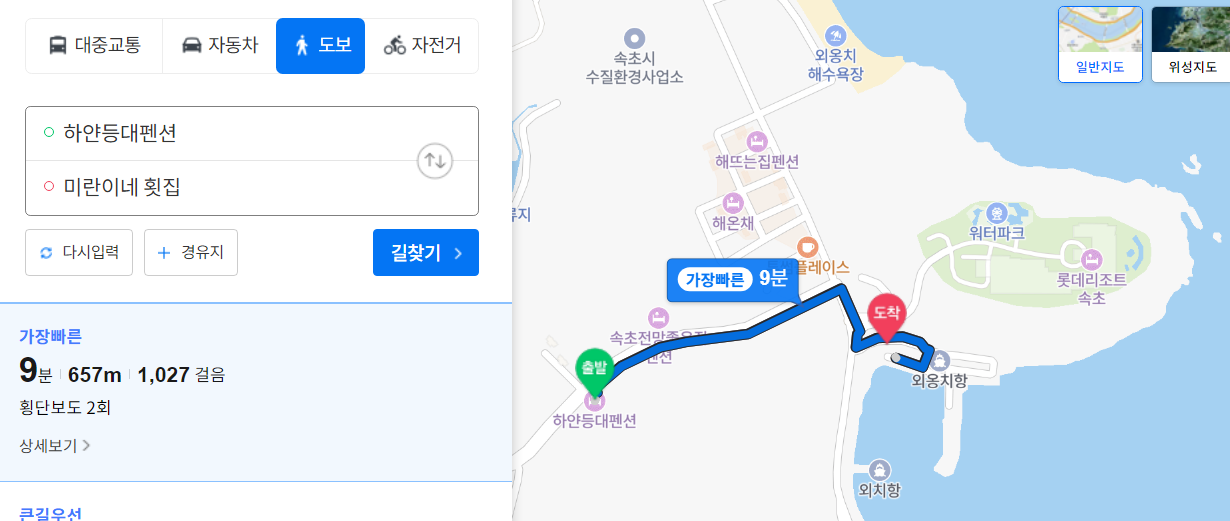Viewport: 1230px width, 521px height.
Task: Edit the destination 미란이네 횟집 field
Action: click(230, 187)
